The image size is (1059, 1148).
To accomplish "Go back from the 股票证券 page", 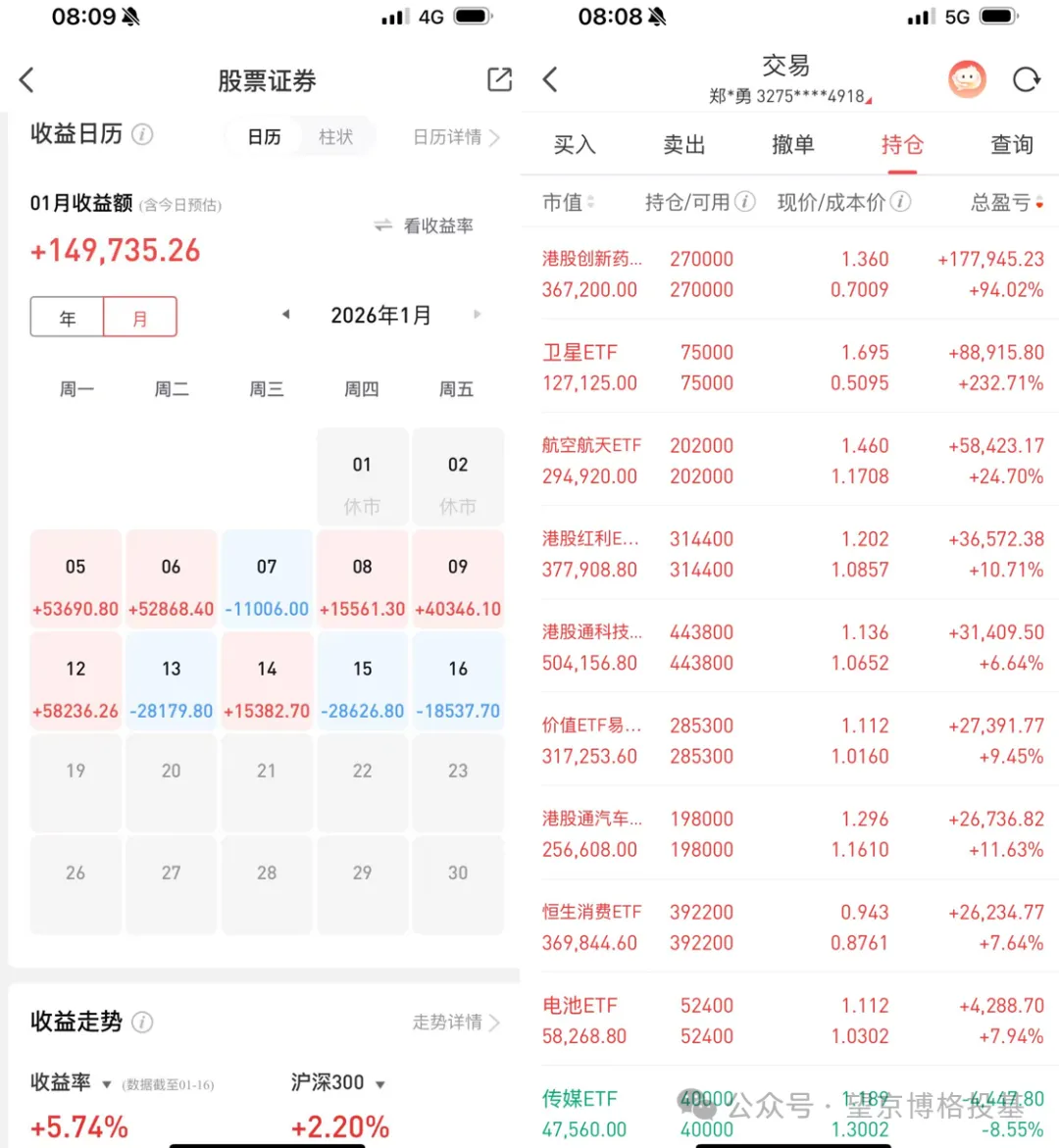I will click(27, 79).
